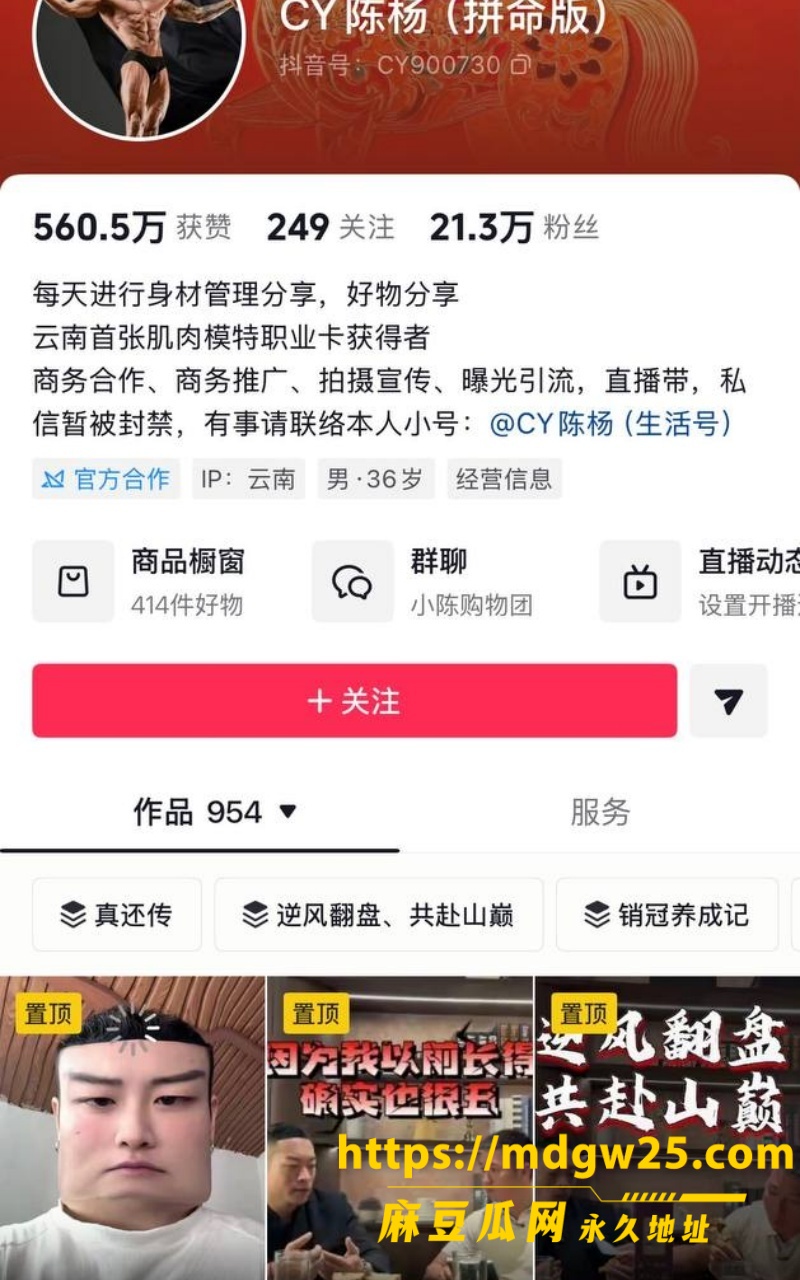Open the @CY陈杨 (生活号) linked account
This screenshot has height=1280, width=800.
pyautogui.click(x=610, y=423)
